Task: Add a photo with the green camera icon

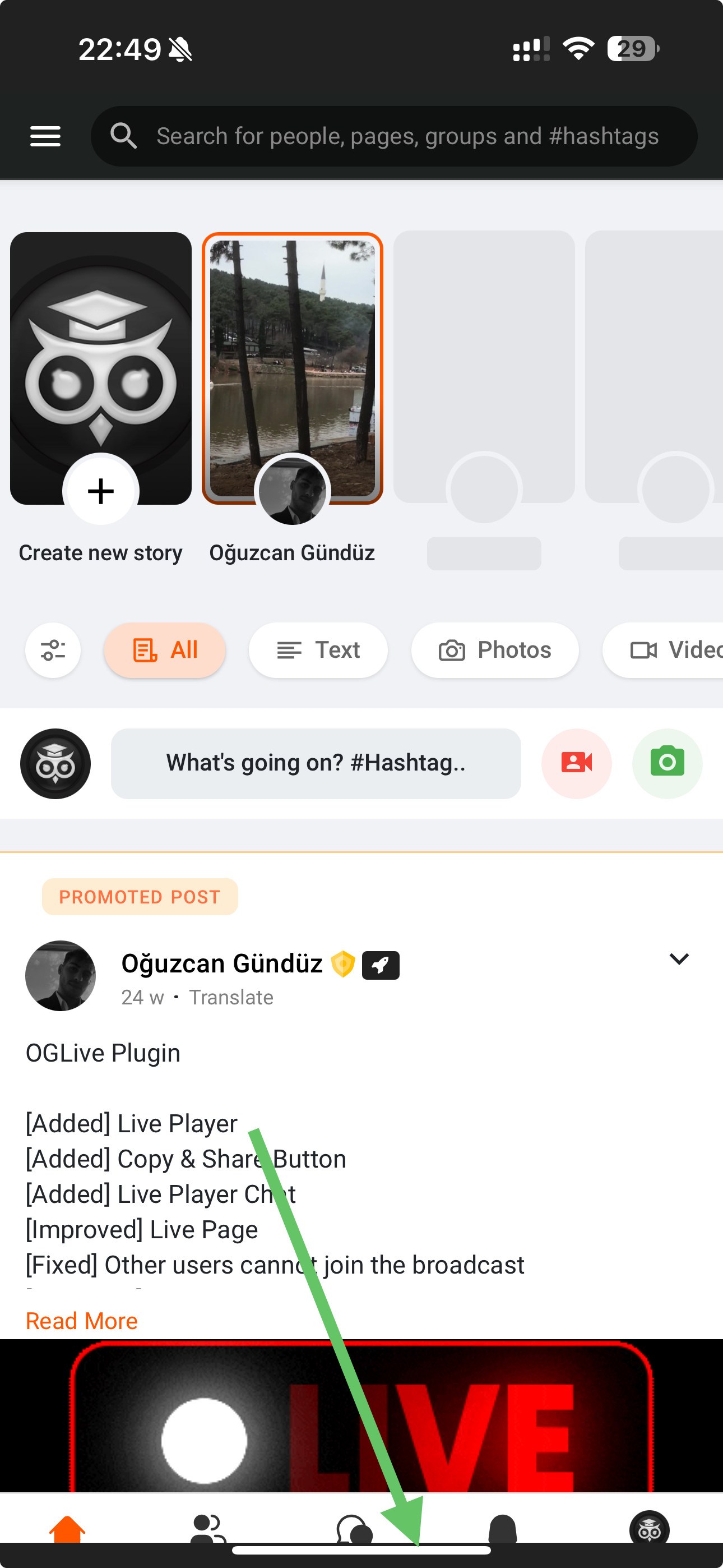Action: coord(667,763)
